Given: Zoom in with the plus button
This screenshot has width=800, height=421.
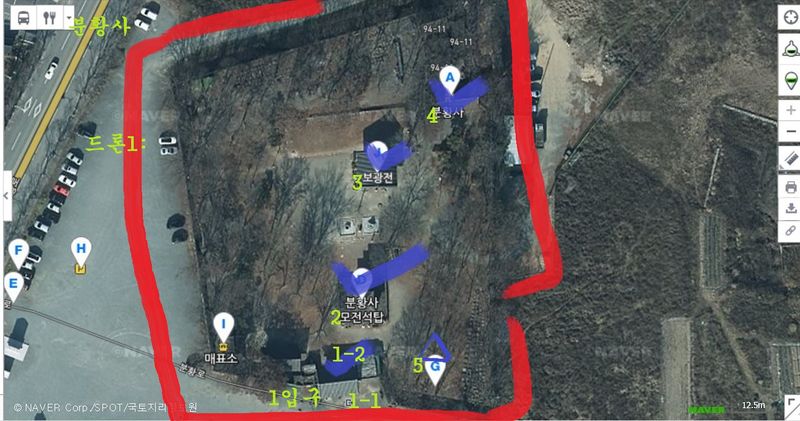Looking at the screenshot, I should (790, 109).
